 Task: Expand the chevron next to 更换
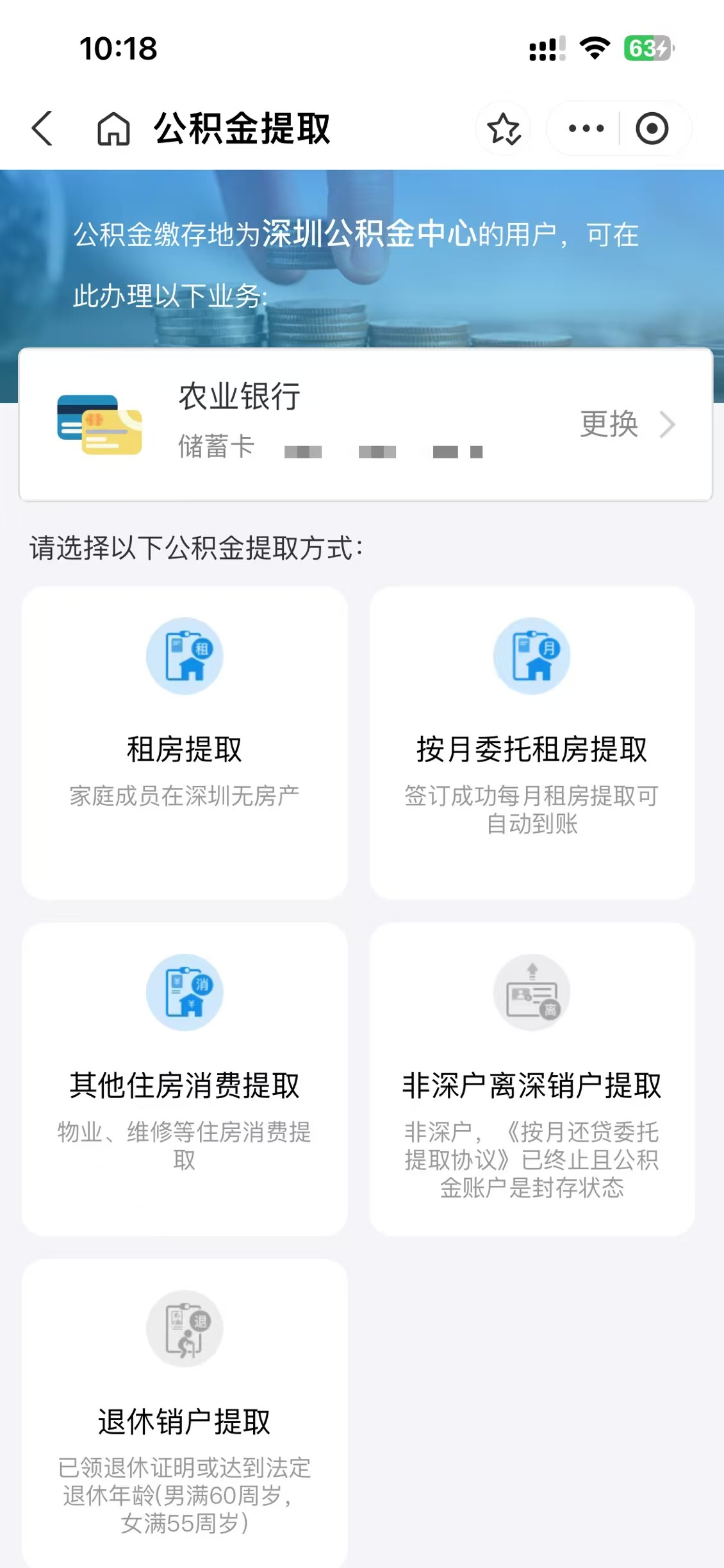pyautogui.click(x=668, y=423)
